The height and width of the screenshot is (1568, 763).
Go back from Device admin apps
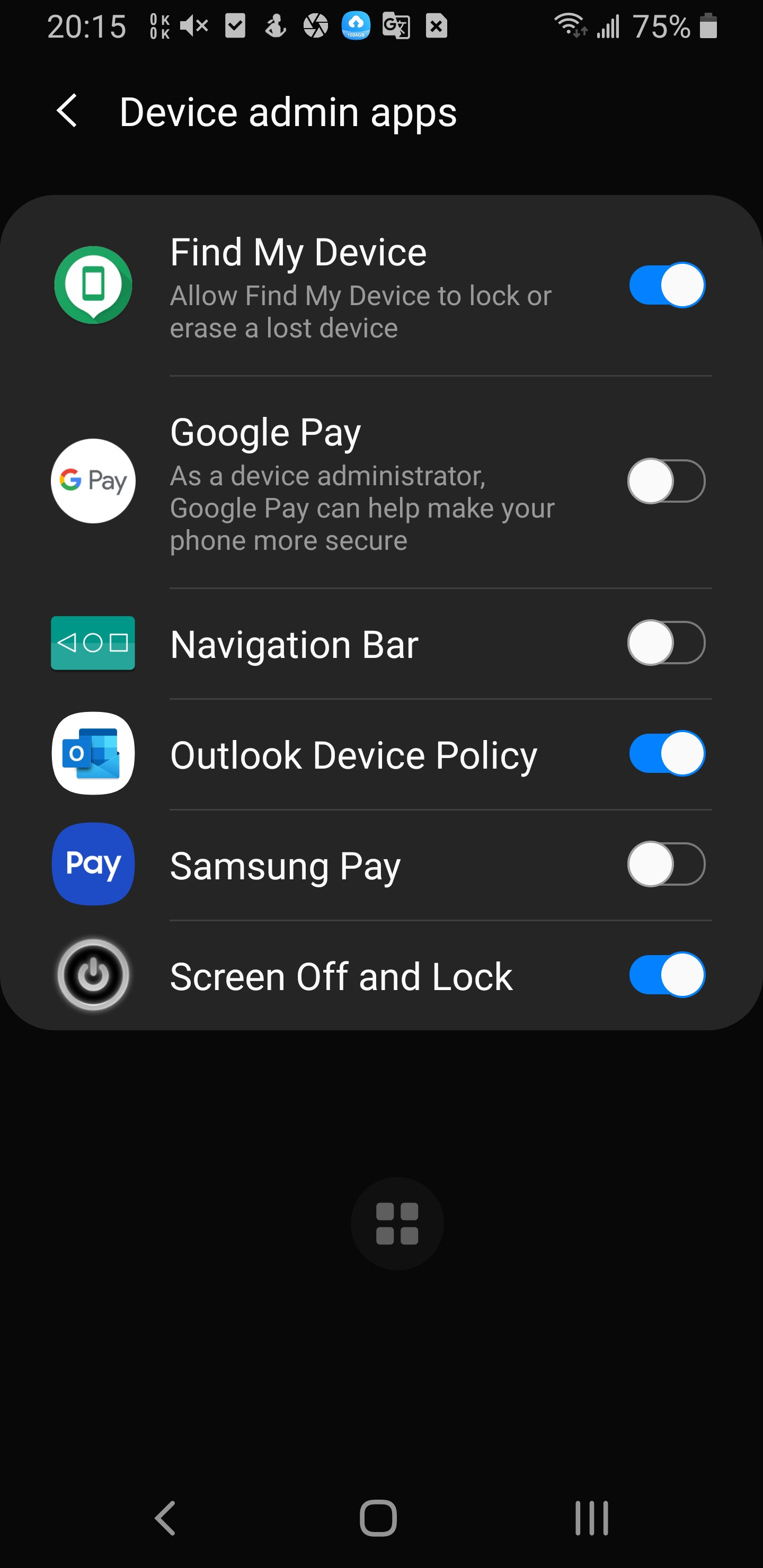tap(67, 111)
